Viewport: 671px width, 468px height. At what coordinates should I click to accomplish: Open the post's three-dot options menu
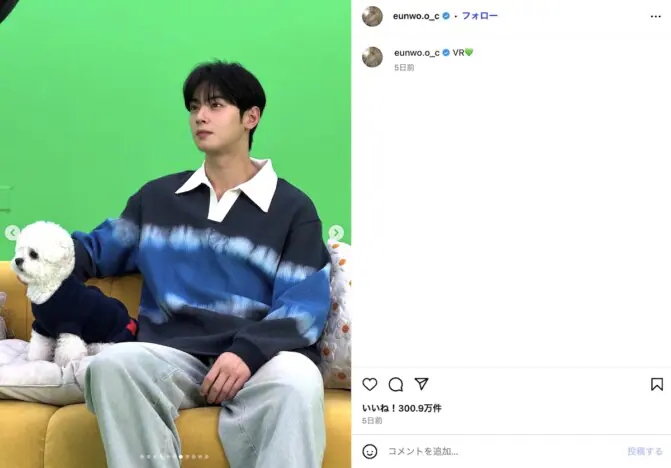click(x=655, y=16)
